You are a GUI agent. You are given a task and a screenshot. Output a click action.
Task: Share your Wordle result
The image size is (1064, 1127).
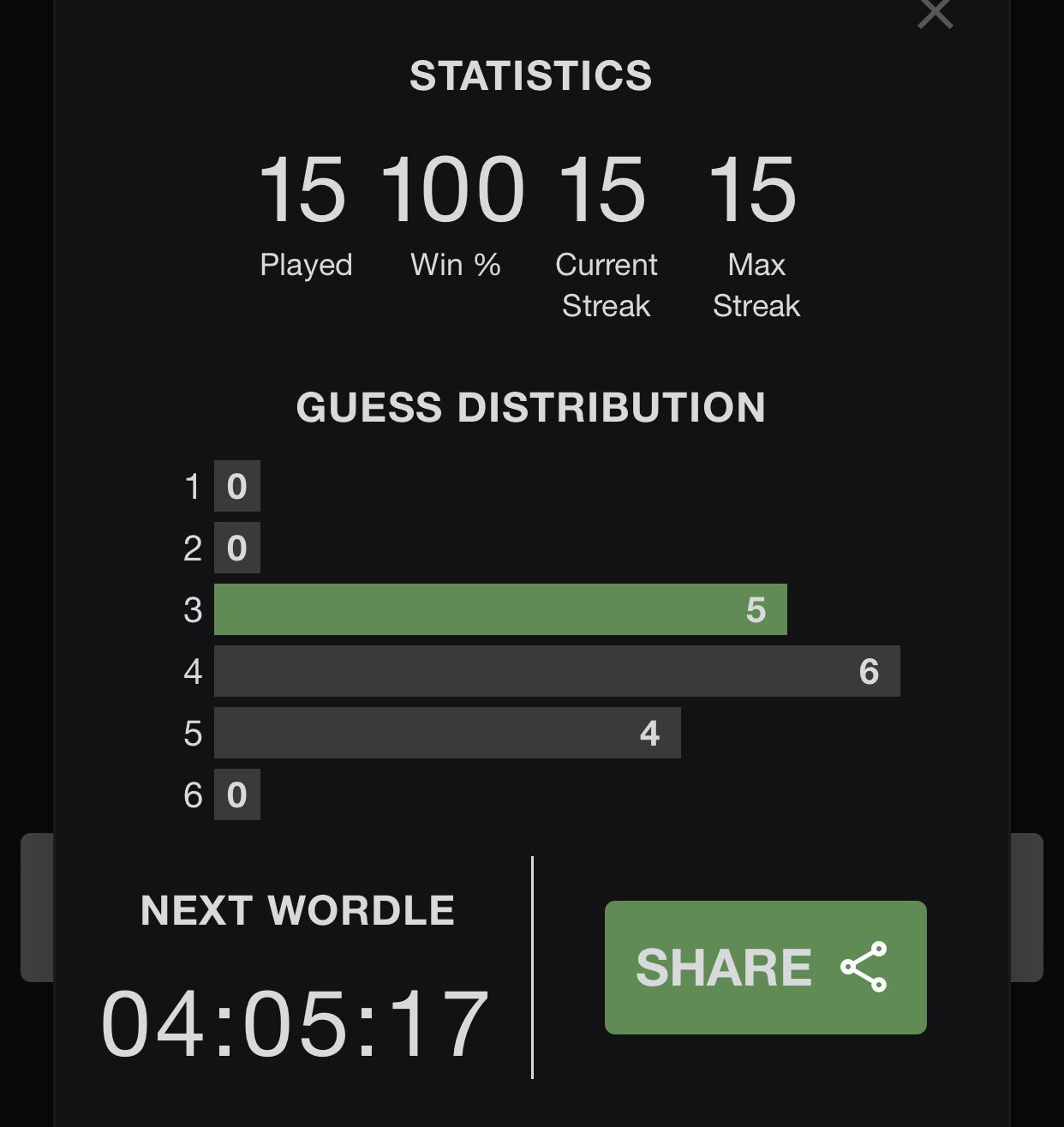coord(765,967)
